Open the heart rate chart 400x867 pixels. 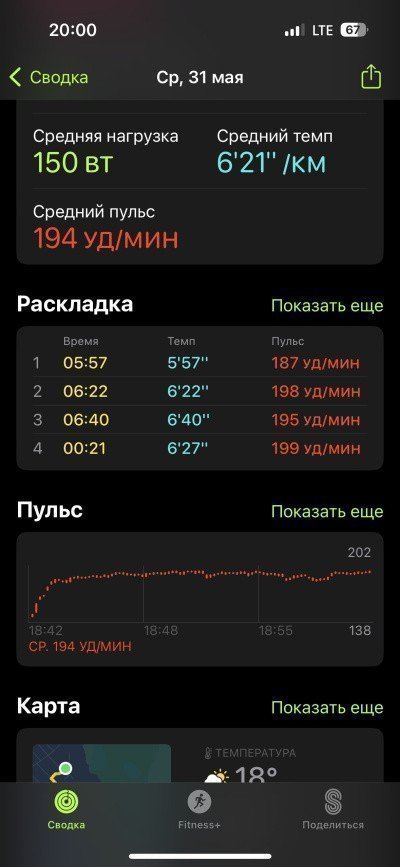tap(200, 599)
